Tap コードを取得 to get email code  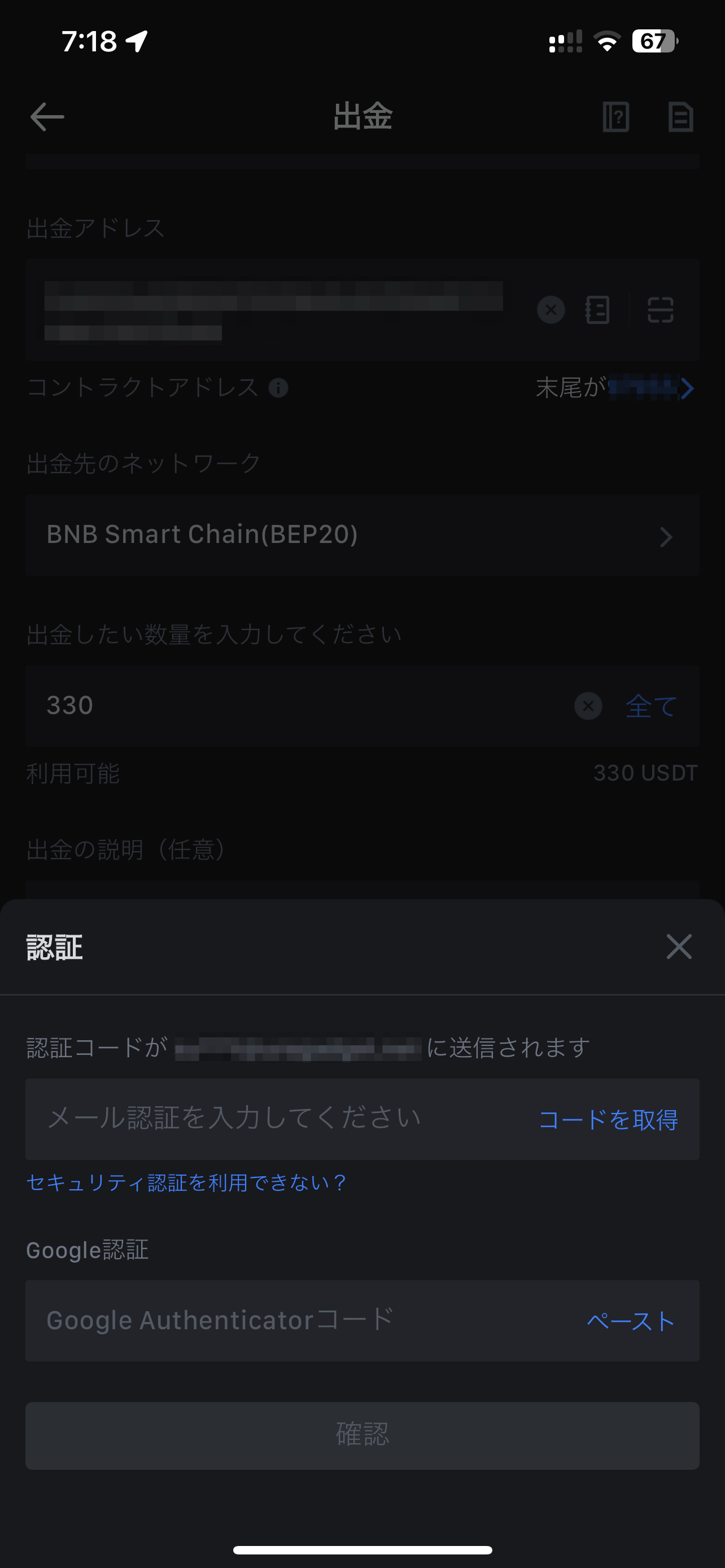click(608, 1119)
